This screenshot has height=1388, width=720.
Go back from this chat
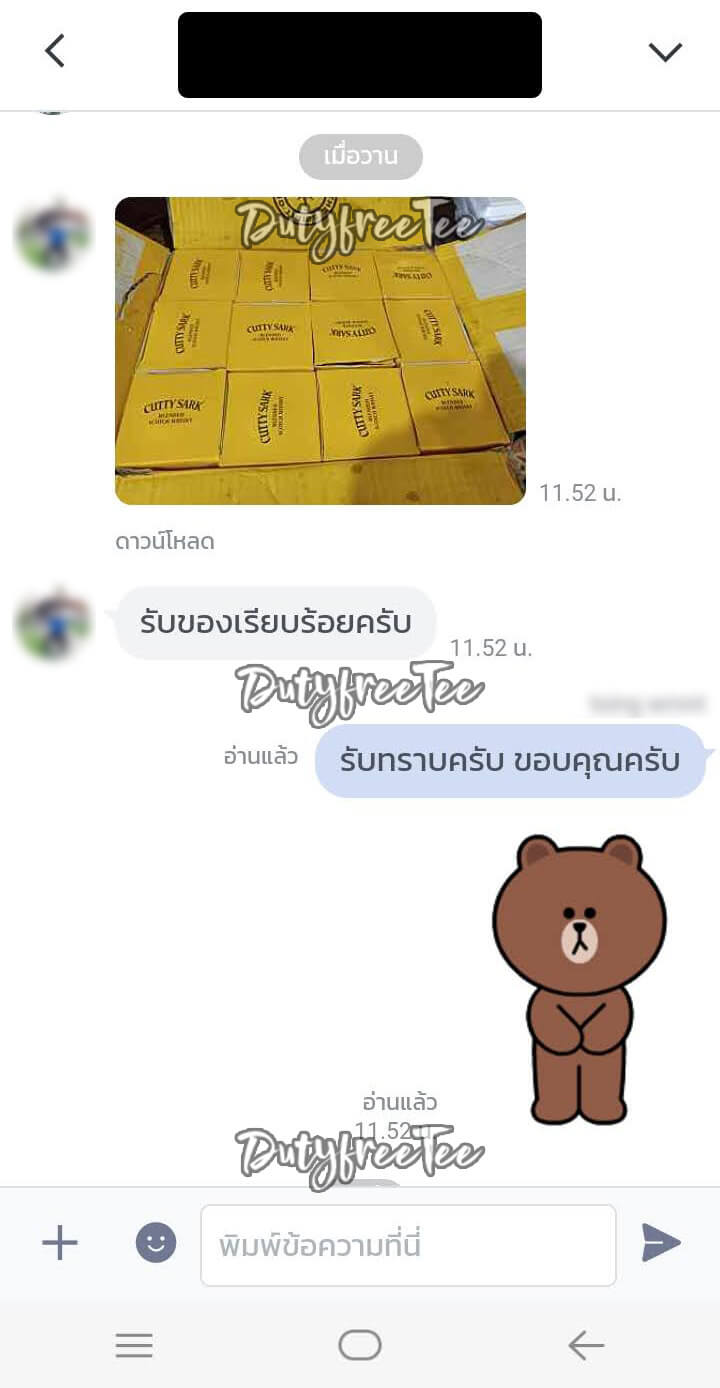tap(55, 51)
